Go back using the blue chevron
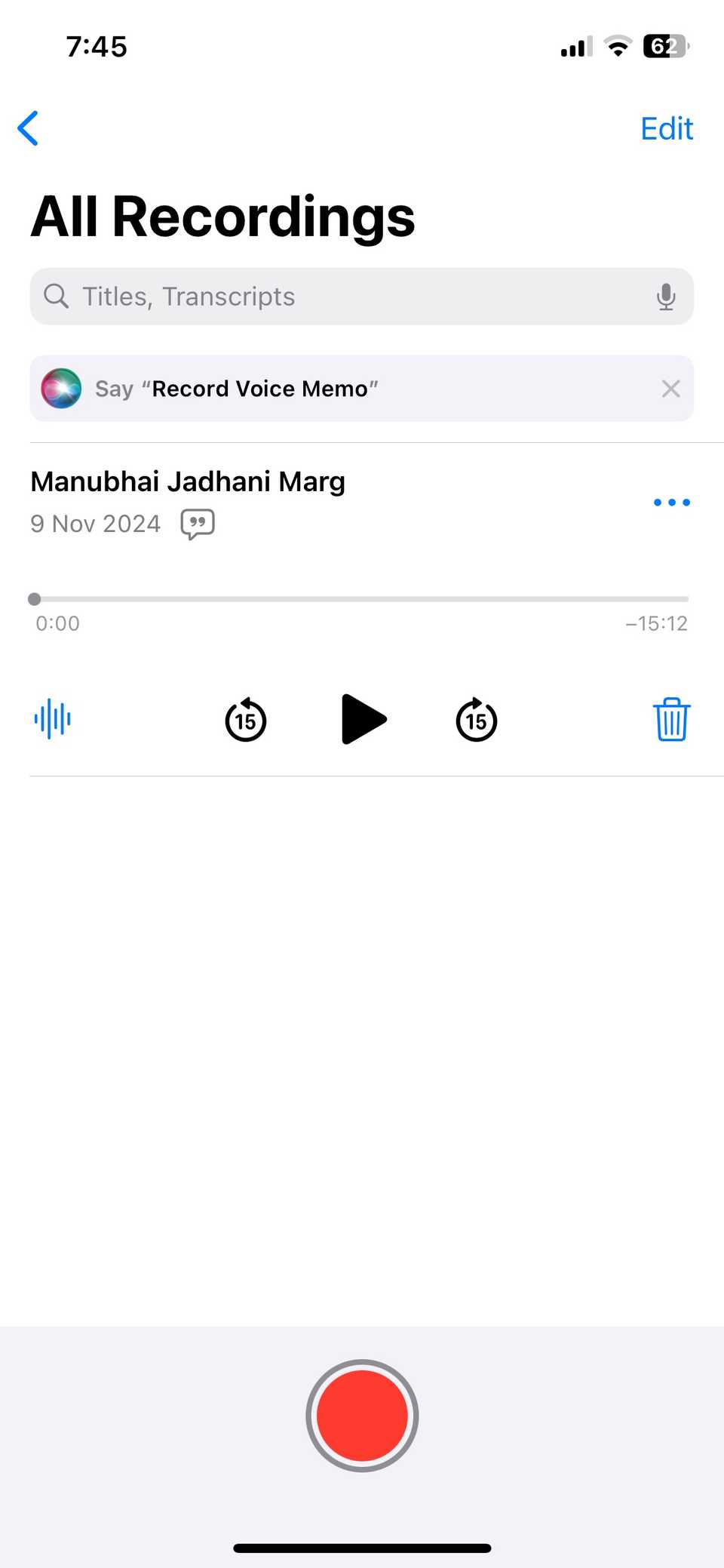This screenshot has height=1568, width=724. click(x=29, y=128)
